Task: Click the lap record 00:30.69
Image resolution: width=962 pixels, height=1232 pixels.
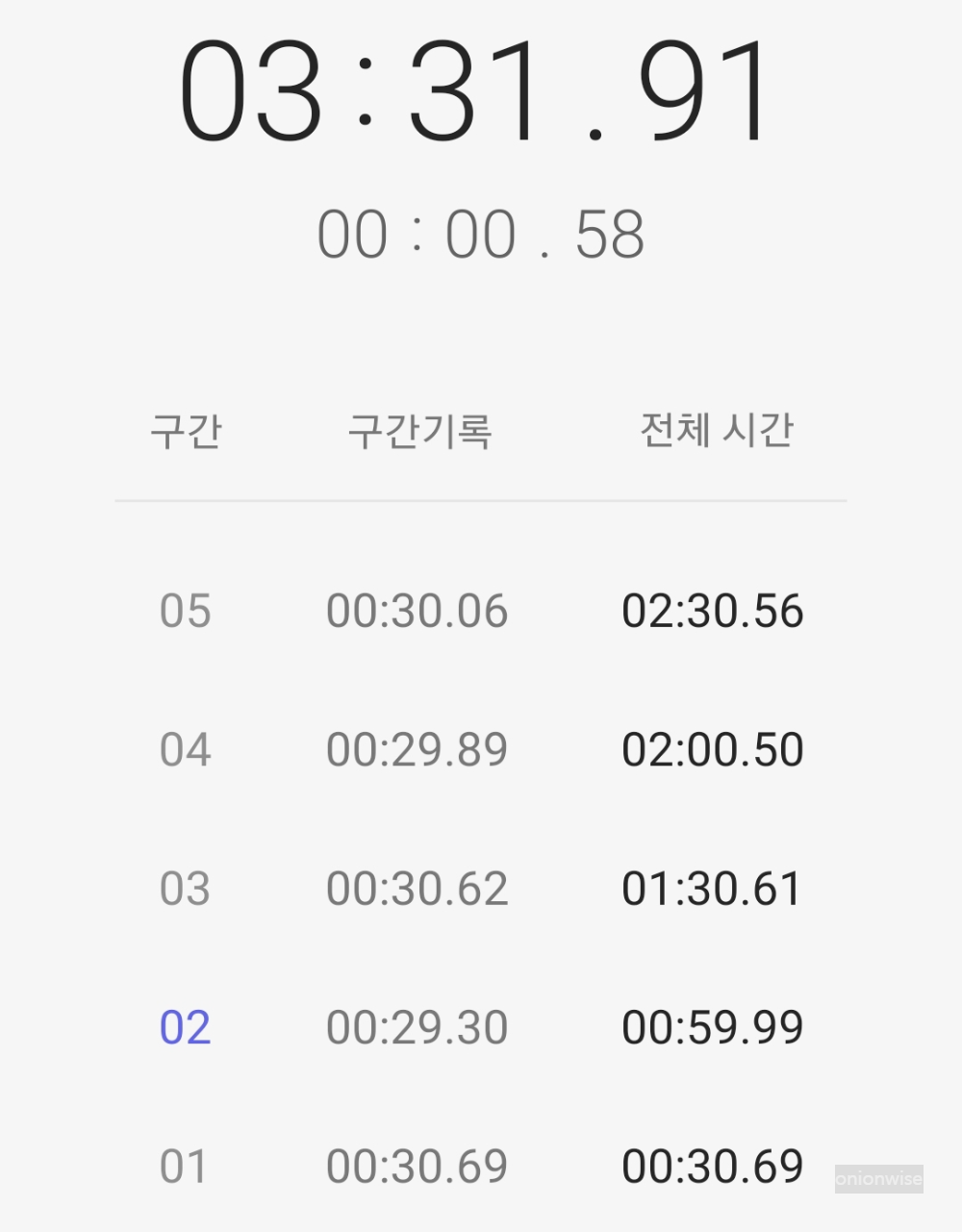Action: click(418, 1166)
